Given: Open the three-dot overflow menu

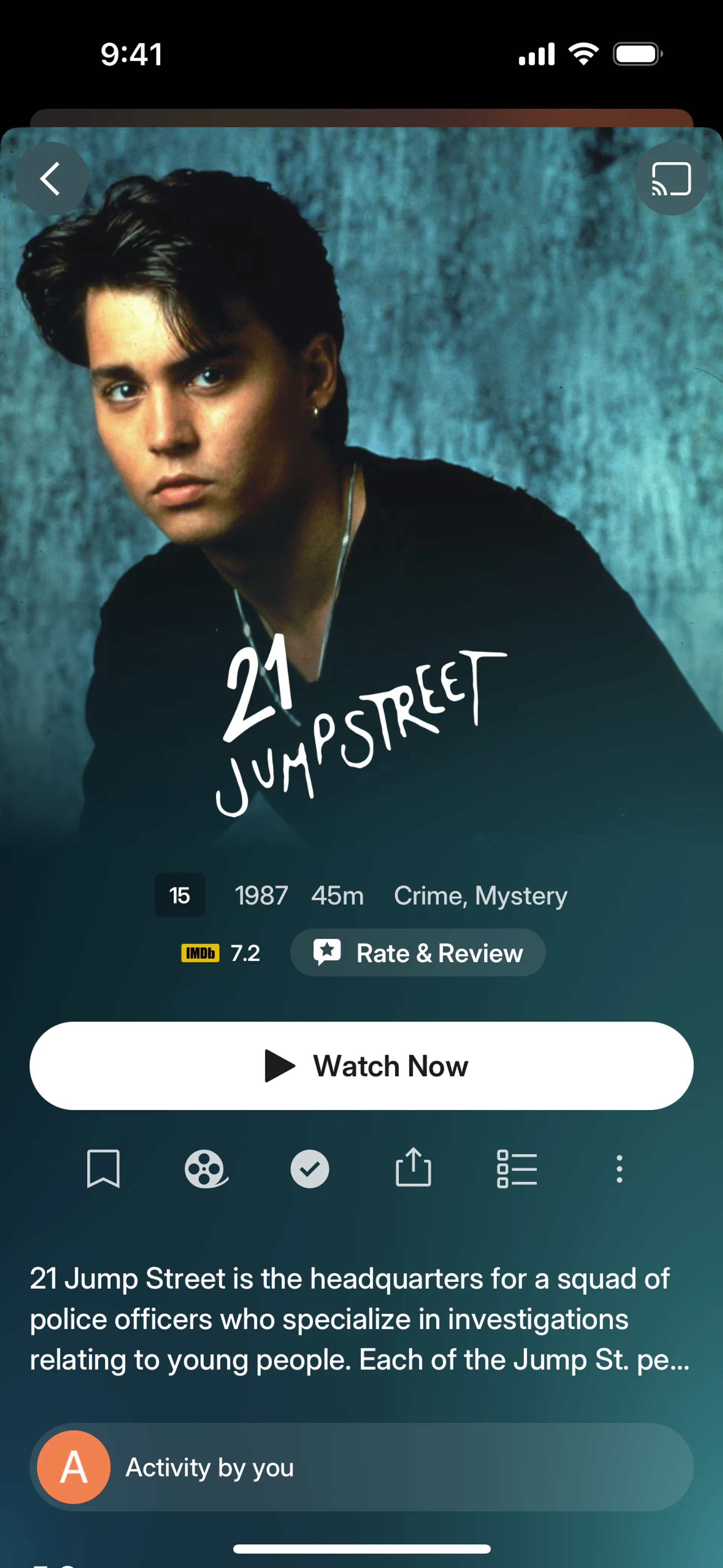Looking at the screenshot, I should tap(619, 1169).
